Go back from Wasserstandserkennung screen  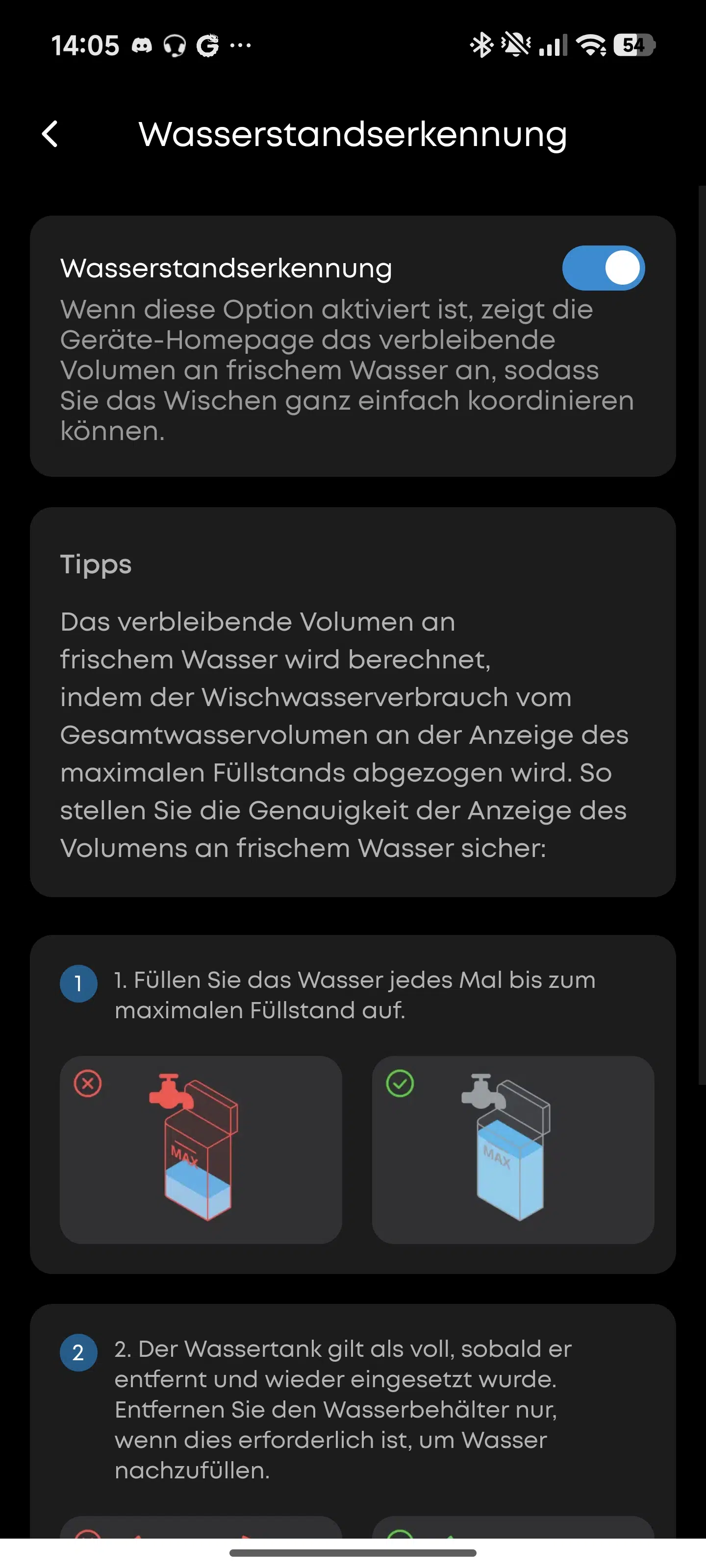click(50, 134)
